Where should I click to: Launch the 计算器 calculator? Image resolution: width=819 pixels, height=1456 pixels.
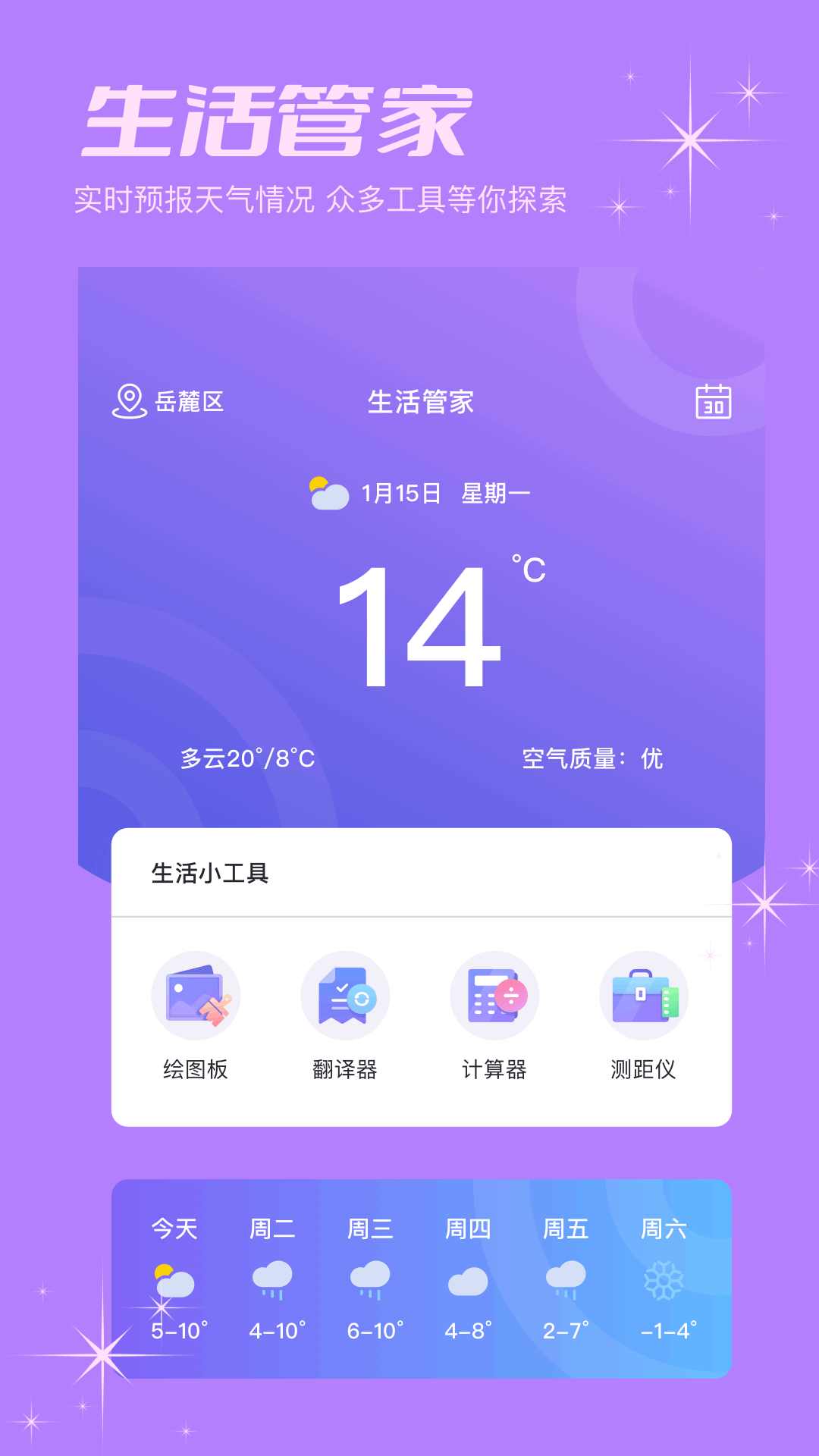(493, 997)
